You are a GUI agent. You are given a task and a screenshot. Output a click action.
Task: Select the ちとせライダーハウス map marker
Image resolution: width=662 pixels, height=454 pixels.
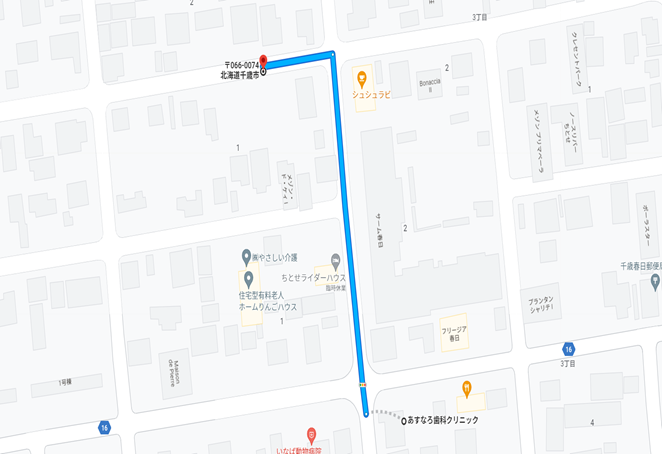tap(349, 263)
